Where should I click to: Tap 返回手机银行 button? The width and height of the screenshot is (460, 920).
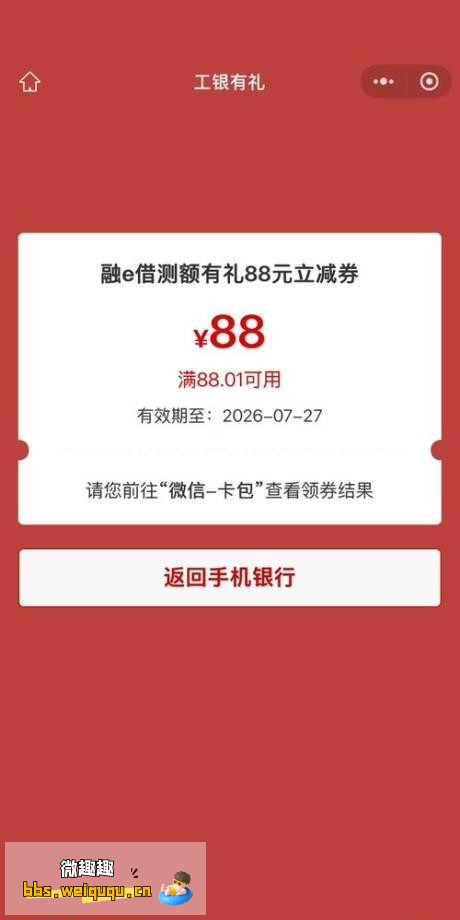(229, 577)
